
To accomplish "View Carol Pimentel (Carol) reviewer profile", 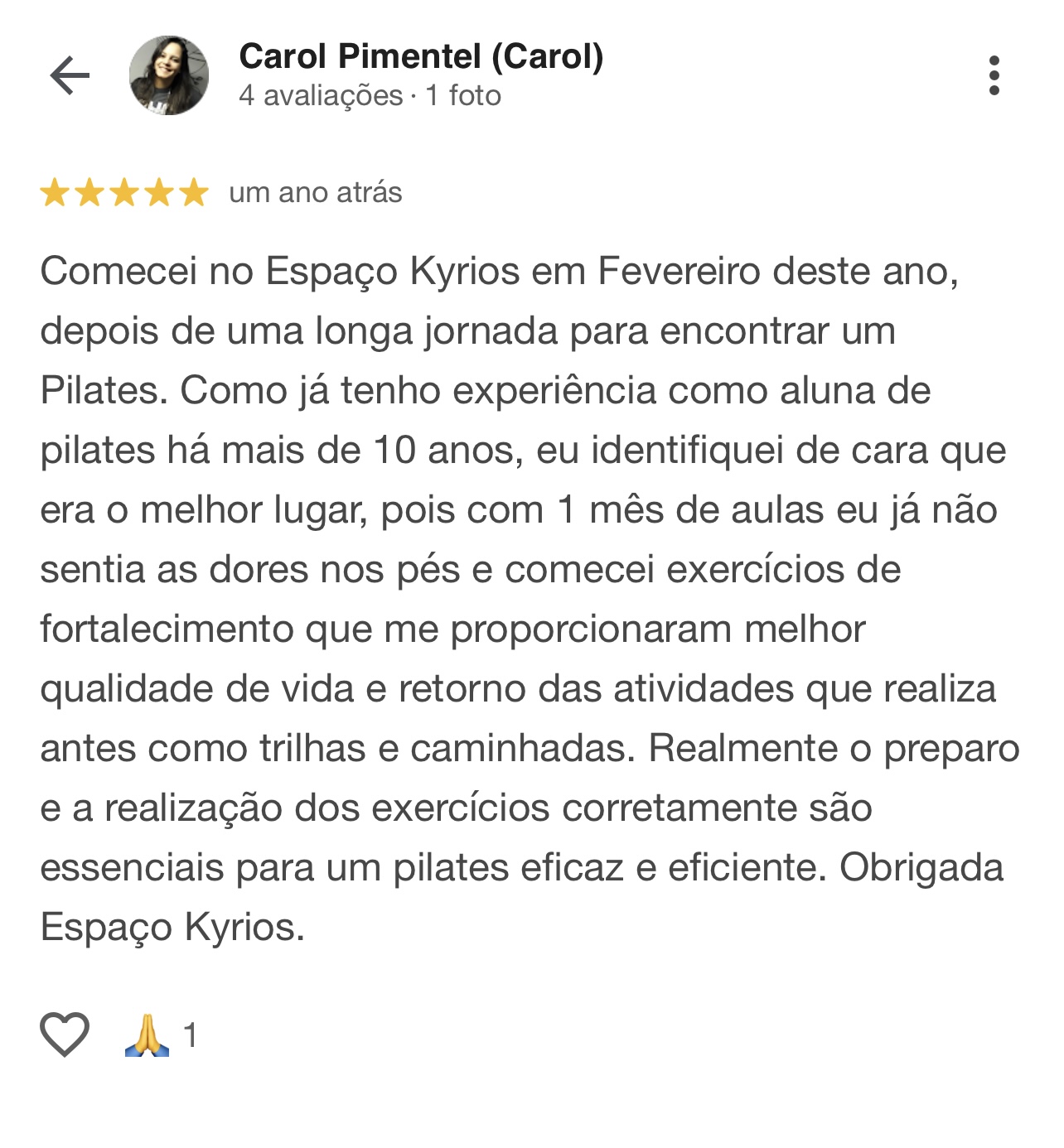I will [421, 57].
